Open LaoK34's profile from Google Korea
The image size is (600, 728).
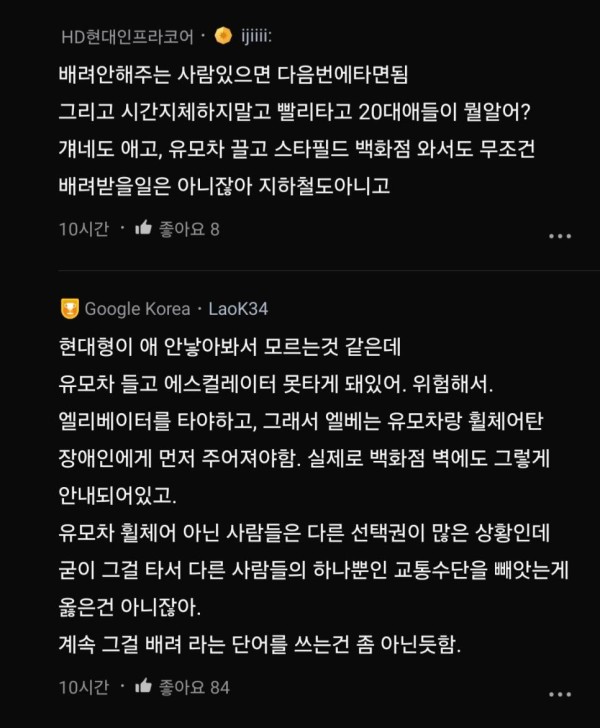(x=238, y=308)
